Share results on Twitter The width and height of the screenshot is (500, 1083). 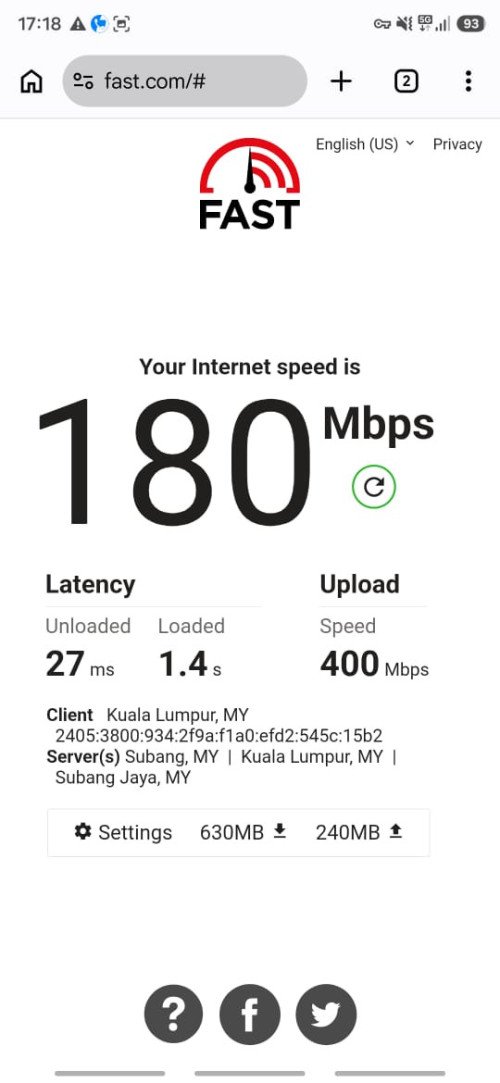(x=326, y=1015)
